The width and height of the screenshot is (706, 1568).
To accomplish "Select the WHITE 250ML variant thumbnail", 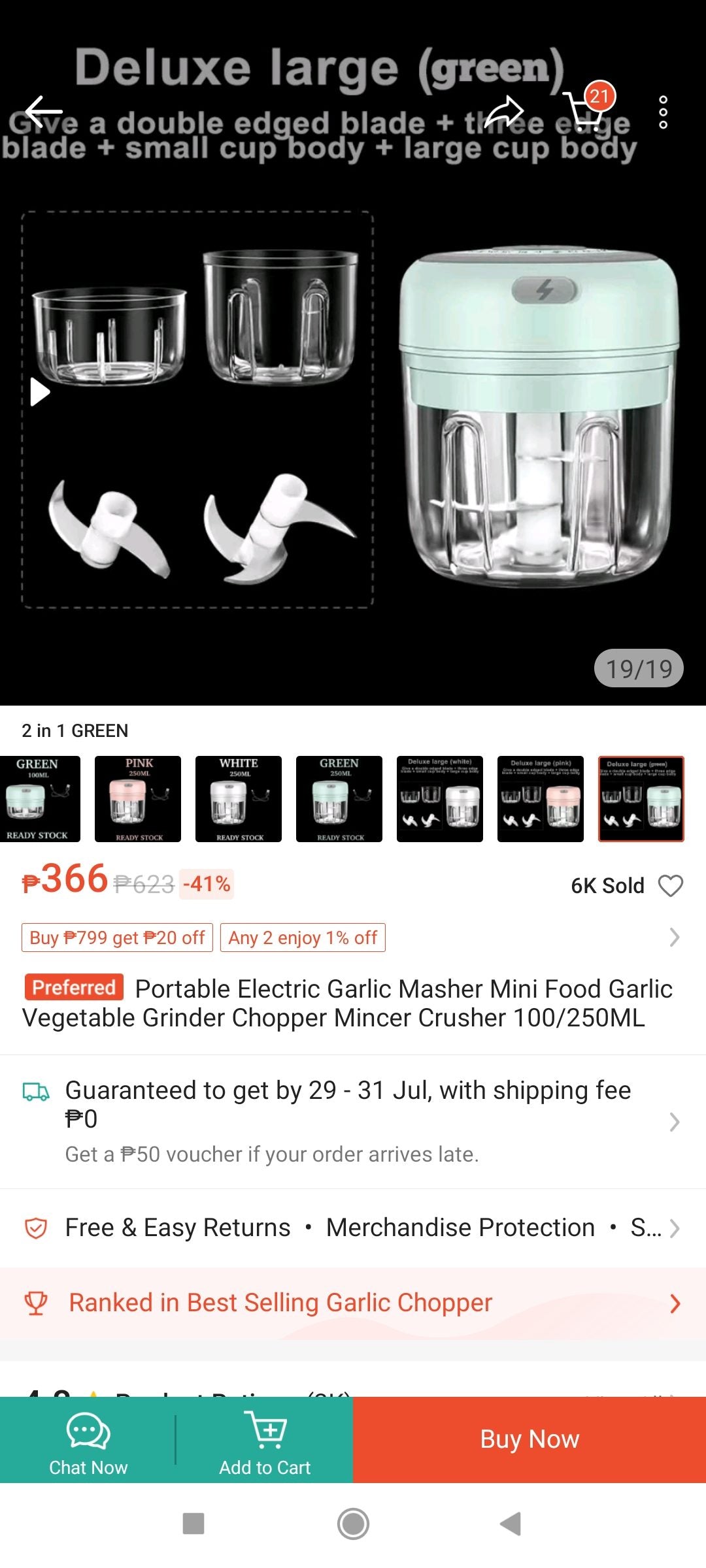I will [239, 798].
